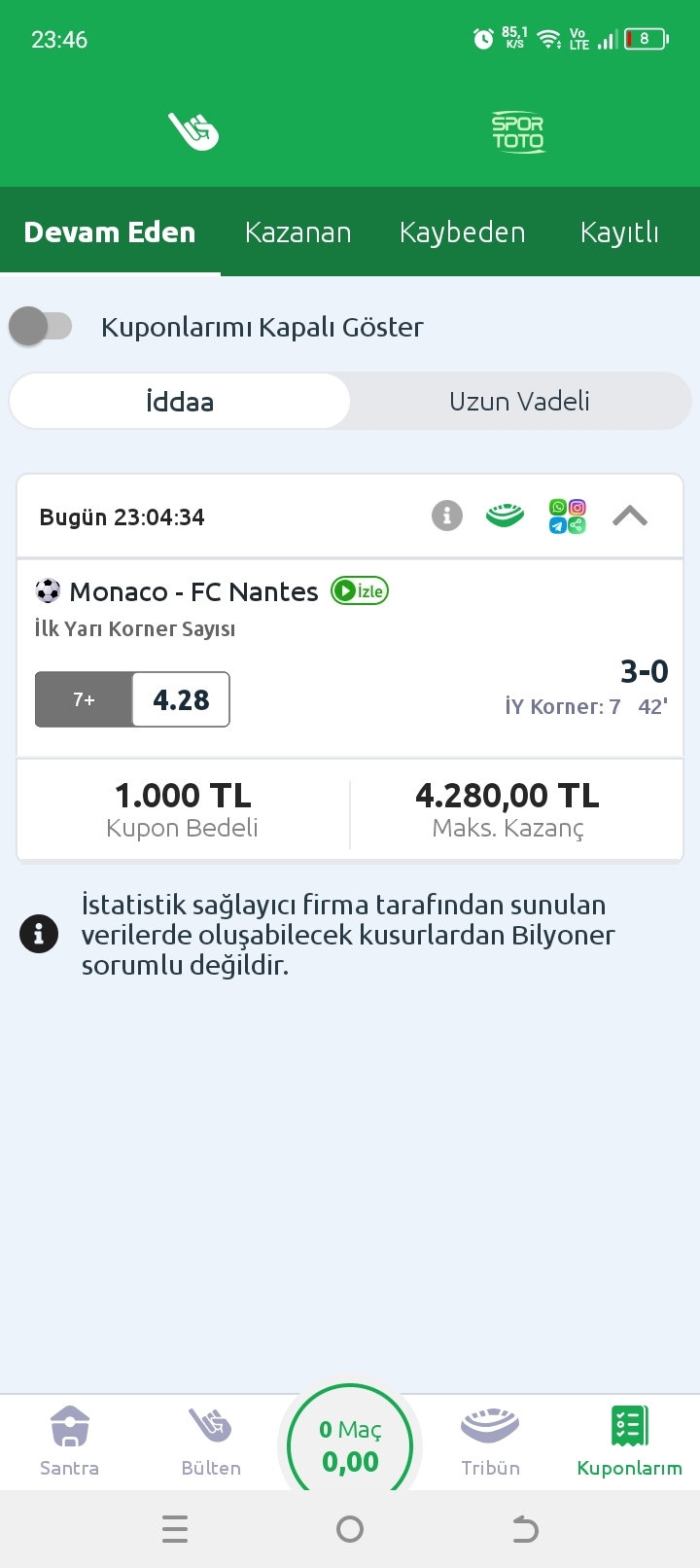
Task: Open the Monaco - FC Nantes match
Action: (193, 591)
